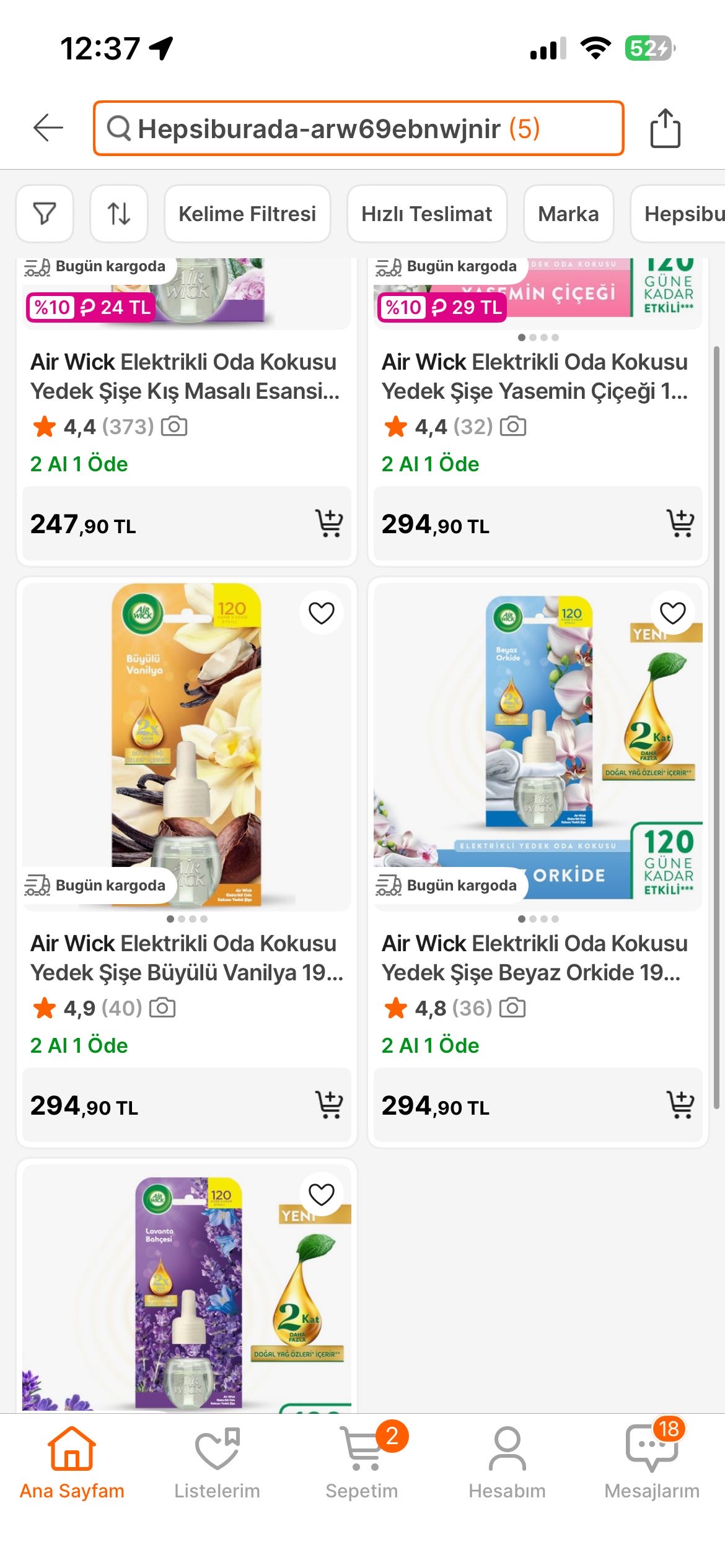Go back using the arrow icon
725x1568 pixels.
(48, 128)
